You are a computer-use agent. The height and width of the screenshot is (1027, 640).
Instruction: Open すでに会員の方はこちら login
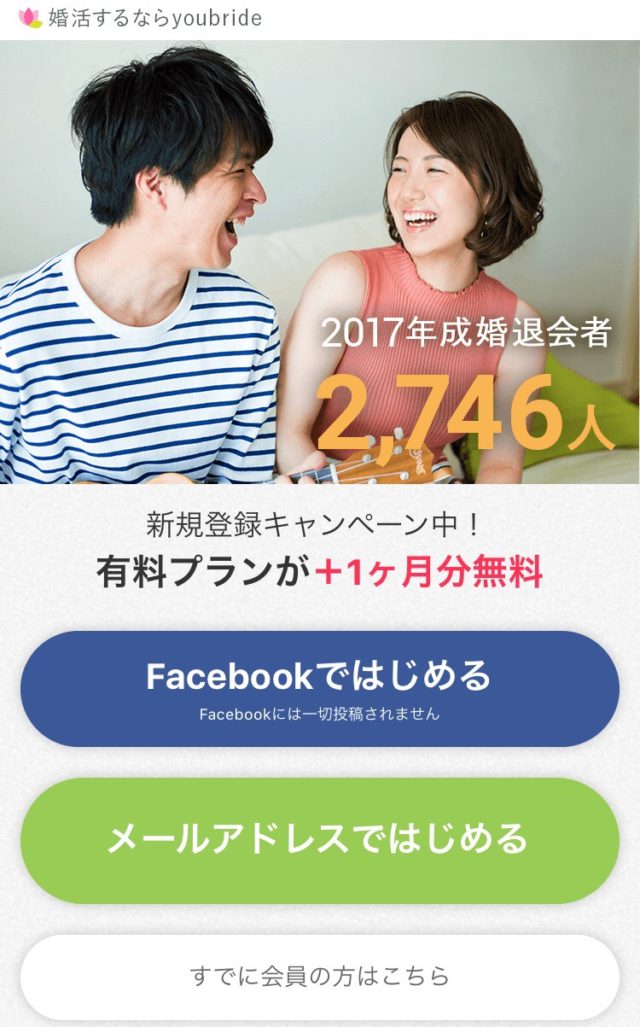coord(320,976)
